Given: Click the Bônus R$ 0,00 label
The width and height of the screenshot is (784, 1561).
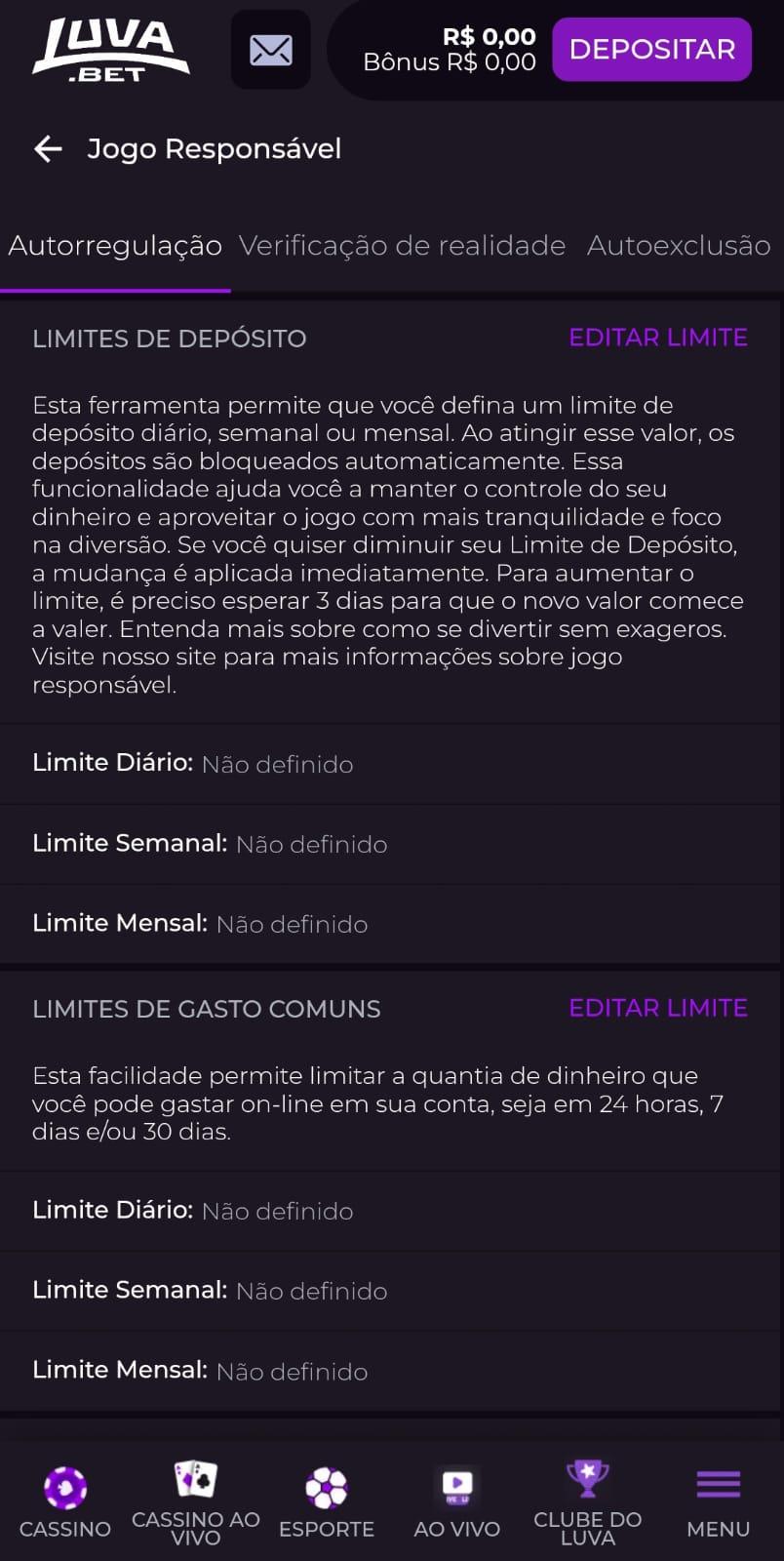Looking at the screenshot, I should [x=450, y=62].
